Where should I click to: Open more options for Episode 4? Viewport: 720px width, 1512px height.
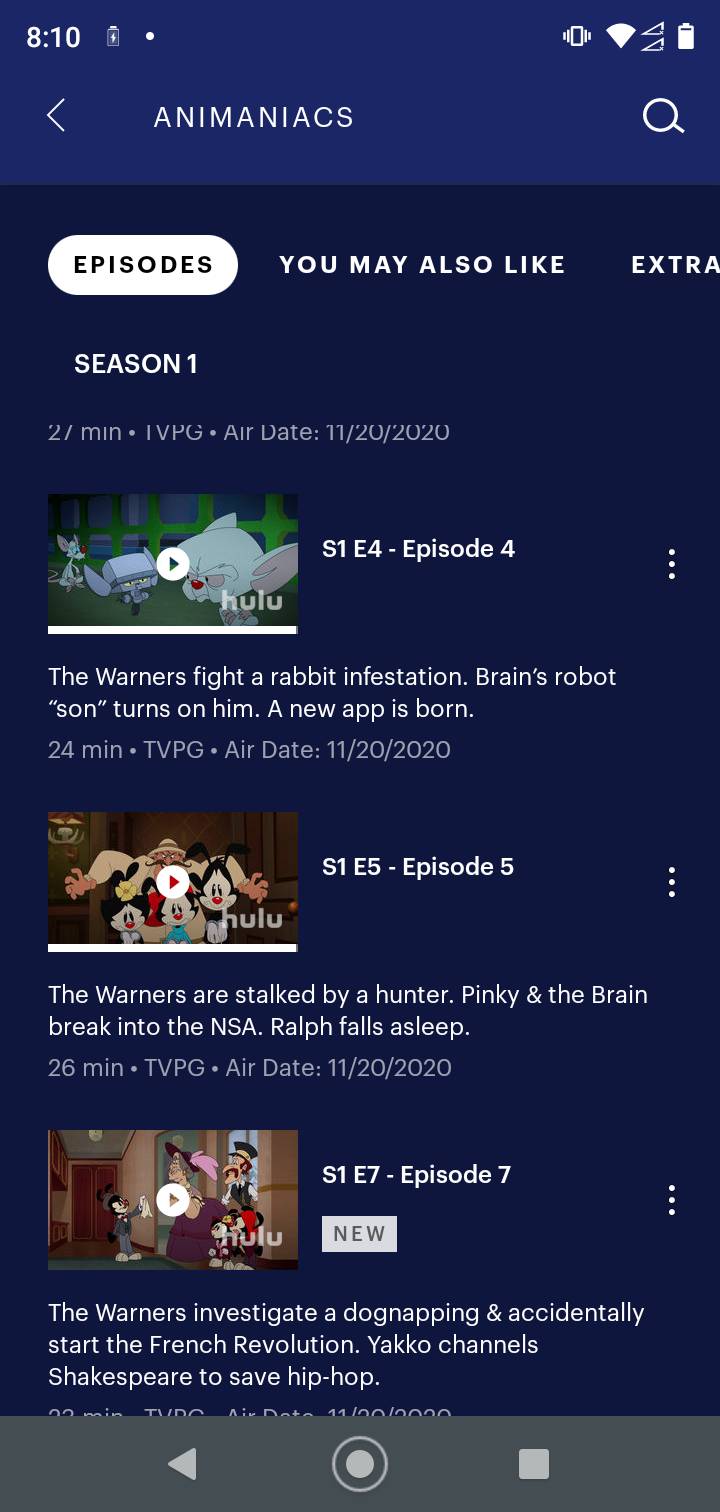click(x=671, y=564)
